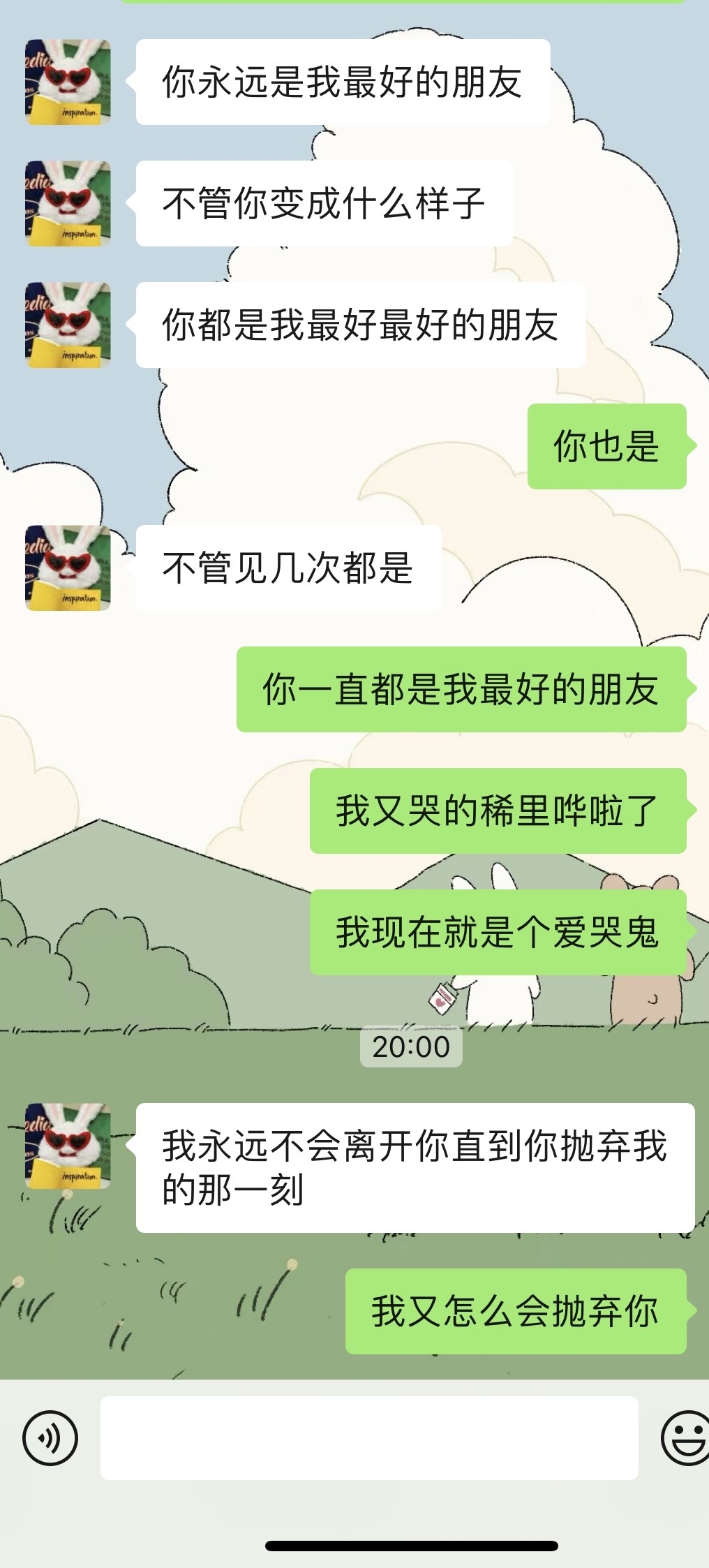The height and width of the screenshot is (1568, 709).
Task: Open rabbit avatar beside 我永远不会离开你 message
Action: click(68, 1146)
